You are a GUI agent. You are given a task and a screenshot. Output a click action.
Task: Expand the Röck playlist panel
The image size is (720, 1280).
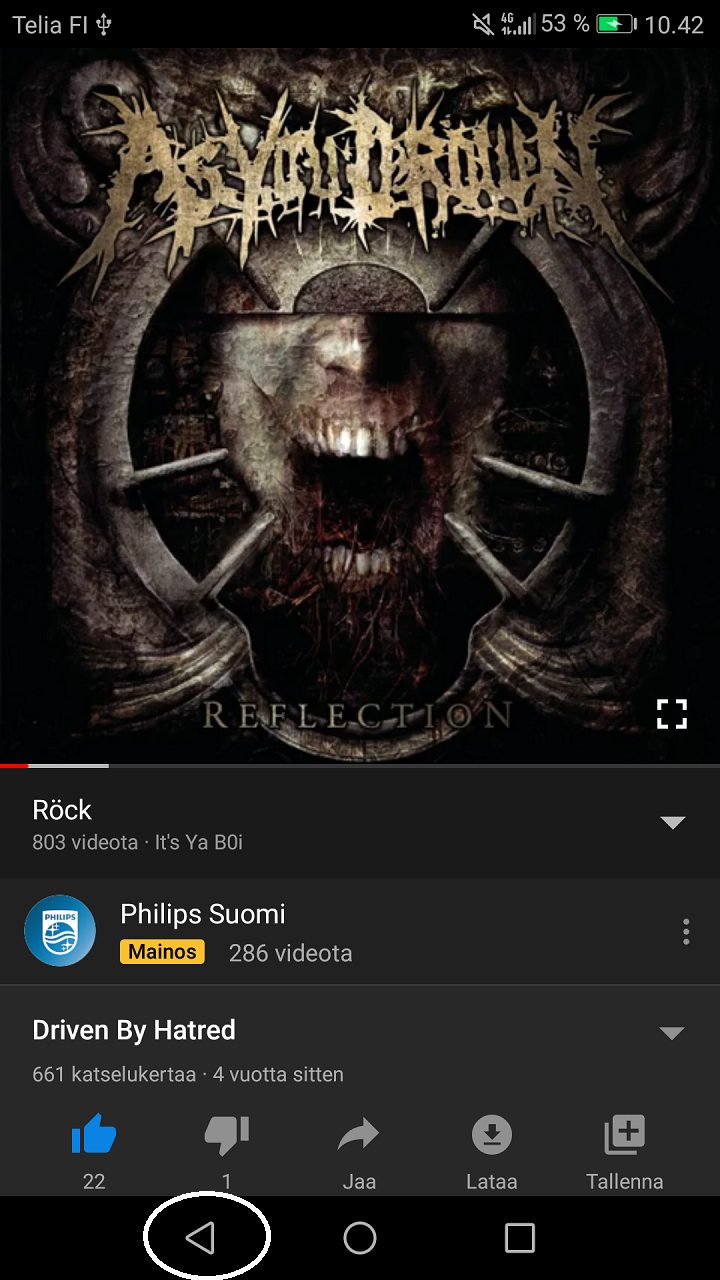(672, 823)
